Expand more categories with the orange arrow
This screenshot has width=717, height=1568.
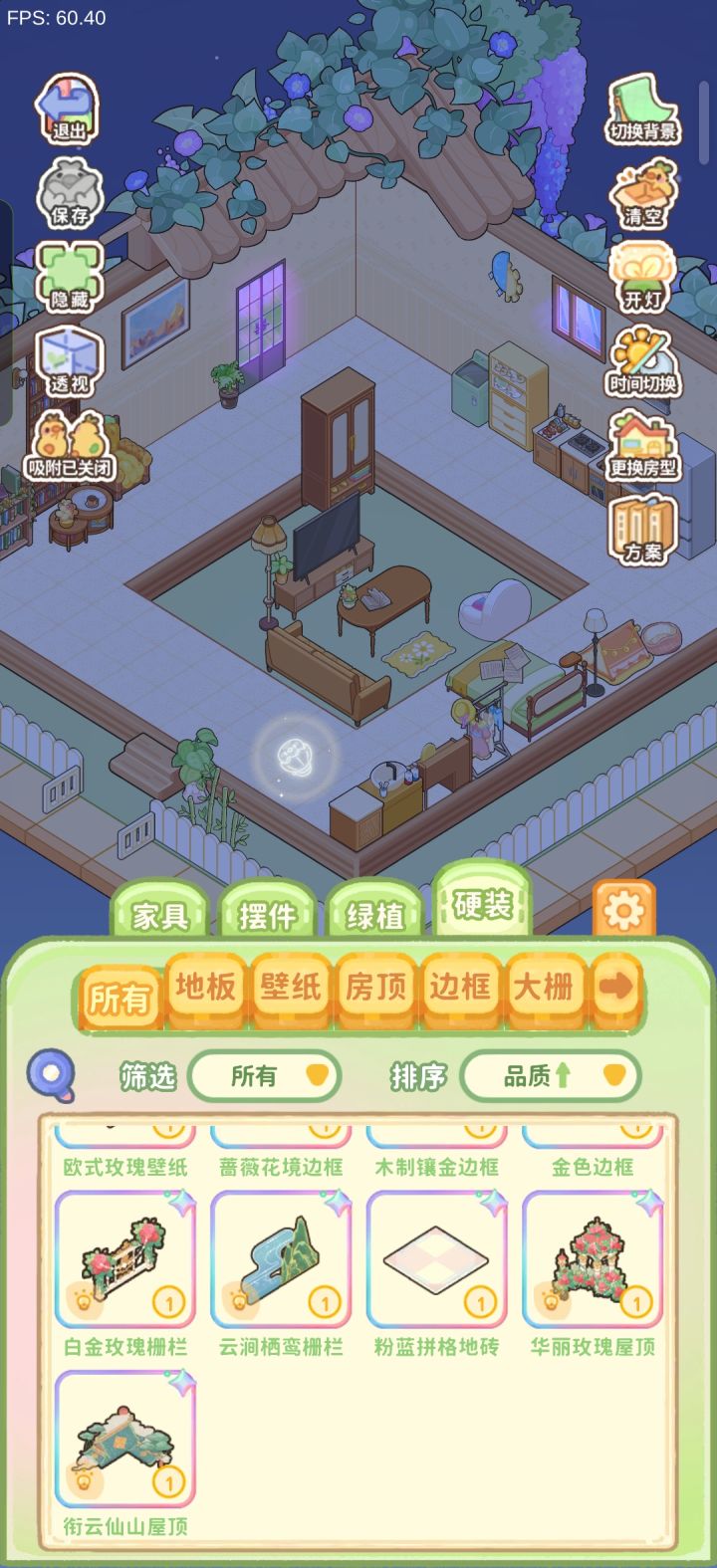(619, 986)
